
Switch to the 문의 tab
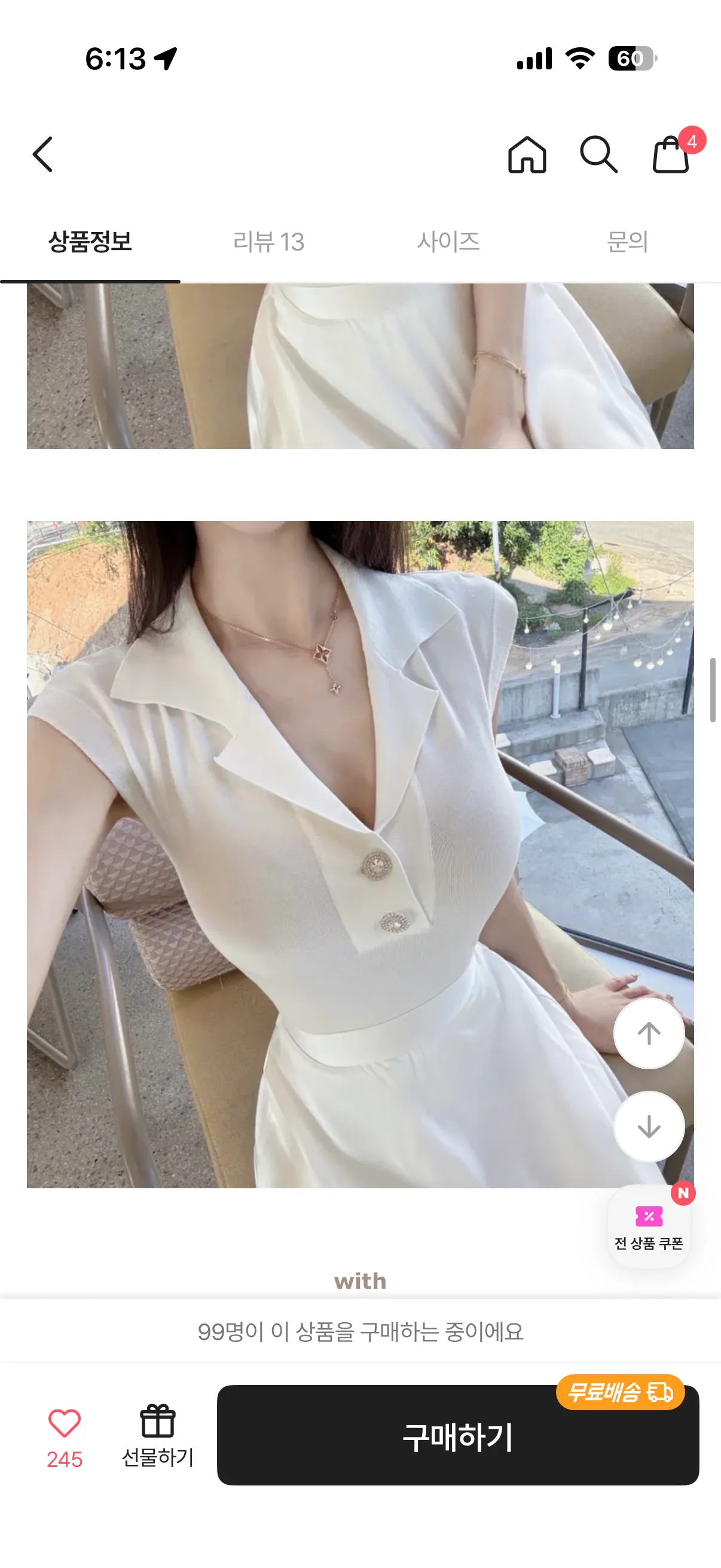click(x=627, y=242)
